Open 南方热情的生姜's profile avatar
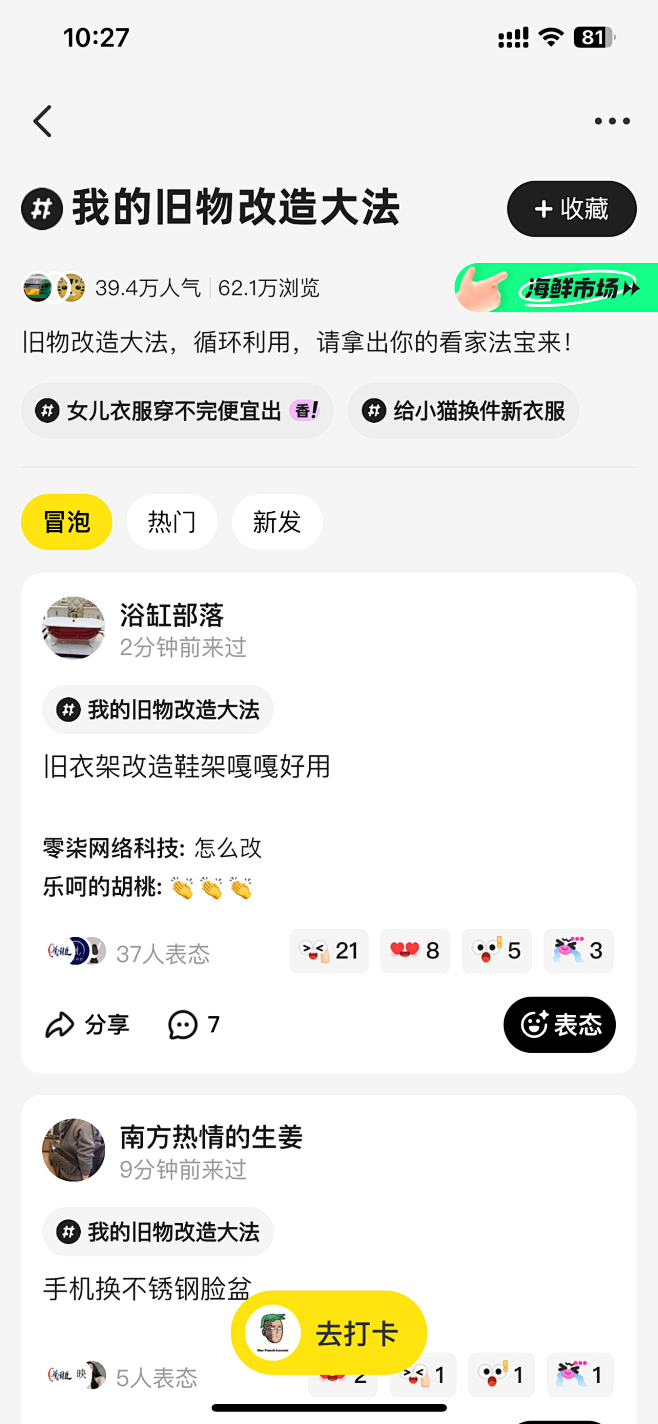This screenshot has height=1424, width=658. [74, 1151]
